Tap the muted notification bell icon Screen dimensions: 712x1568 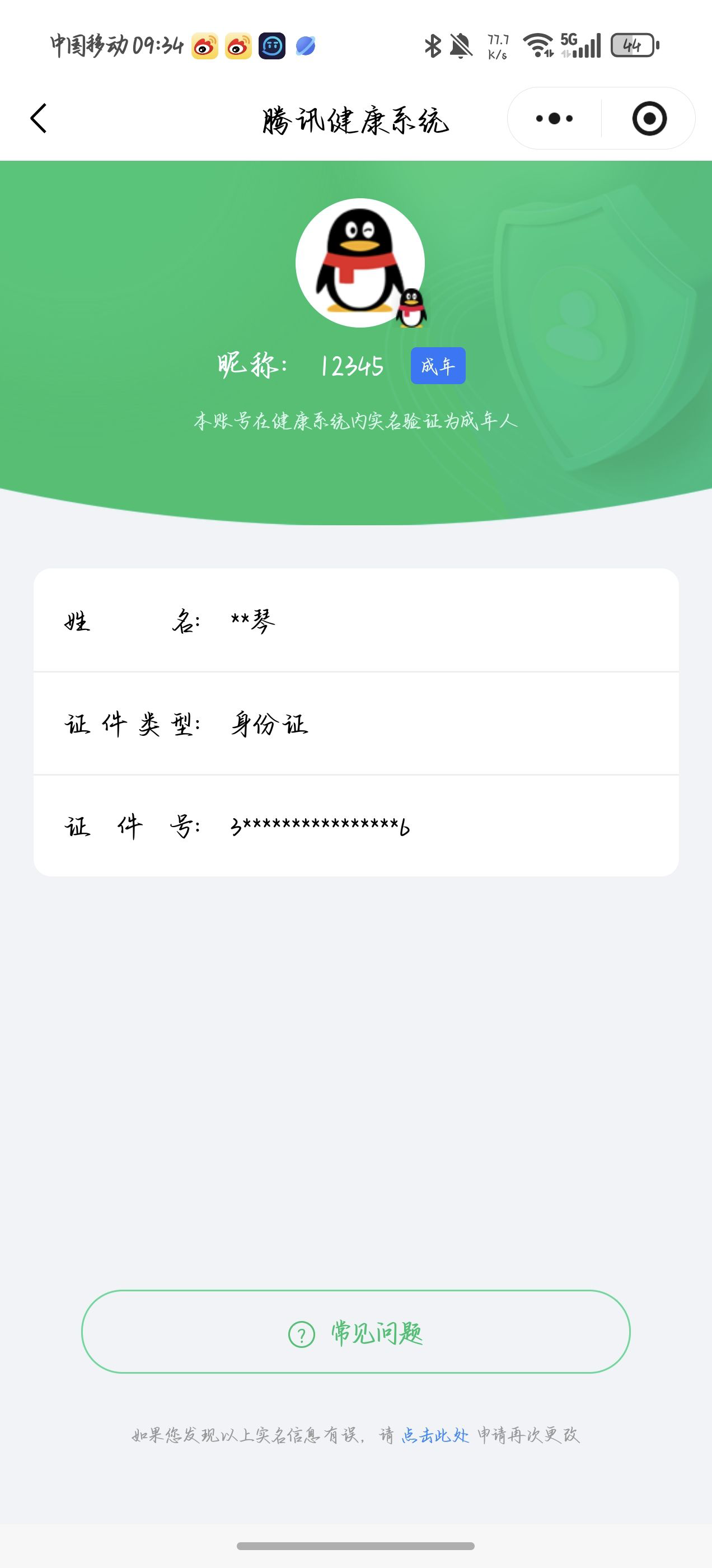point(462,46)
